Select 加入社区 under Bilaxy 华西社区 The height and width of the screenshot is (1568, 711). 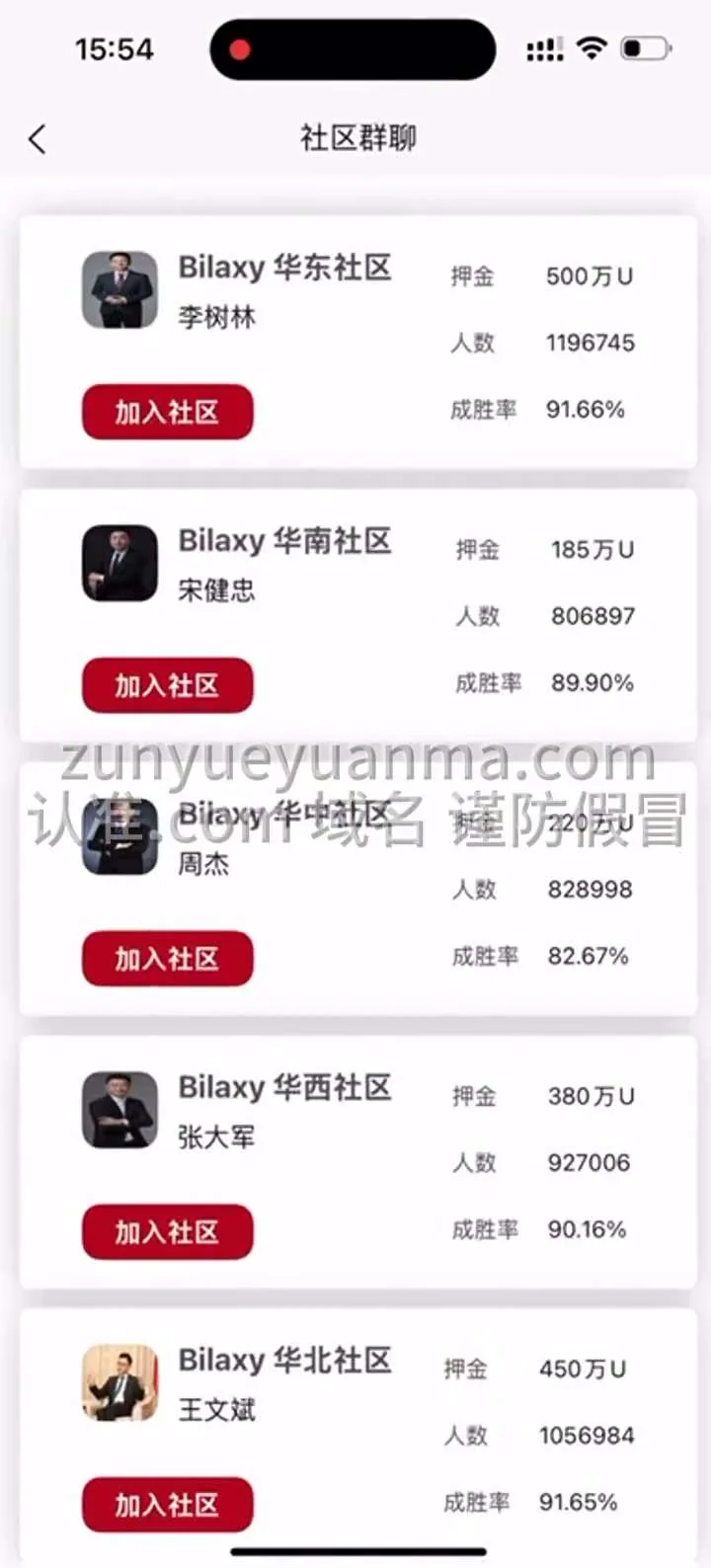[167, 1231]
